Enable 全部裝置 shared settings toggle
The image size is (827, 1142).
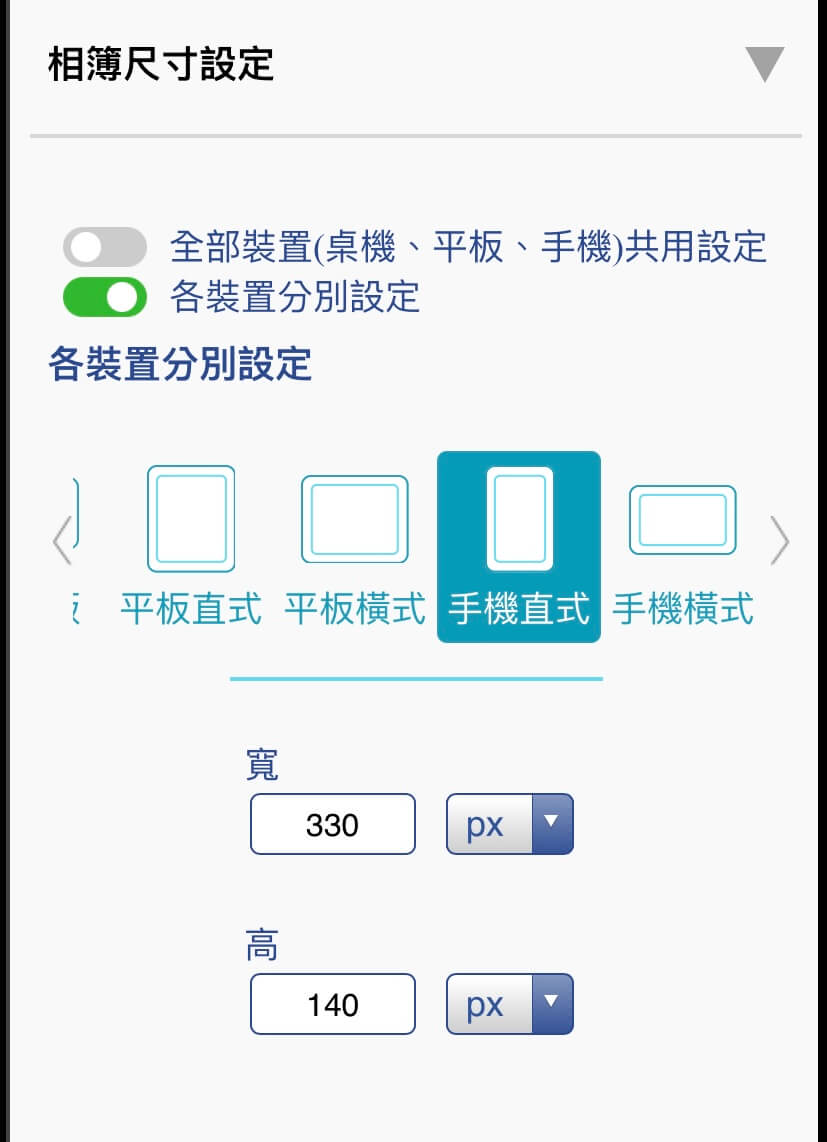(x=104, y=246)
